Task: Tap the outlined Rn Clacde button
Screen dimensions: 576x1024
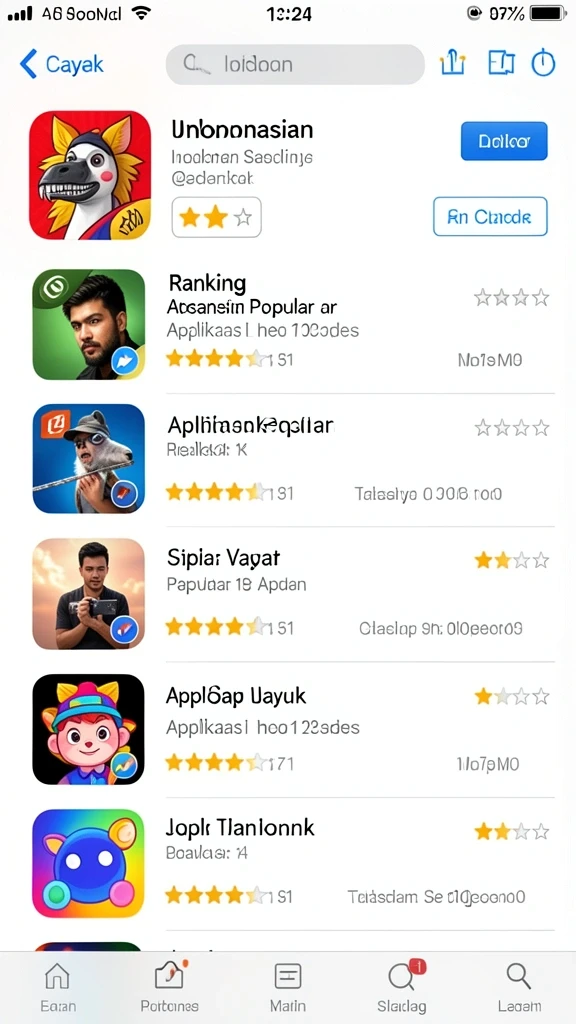Action: (490, 216)
